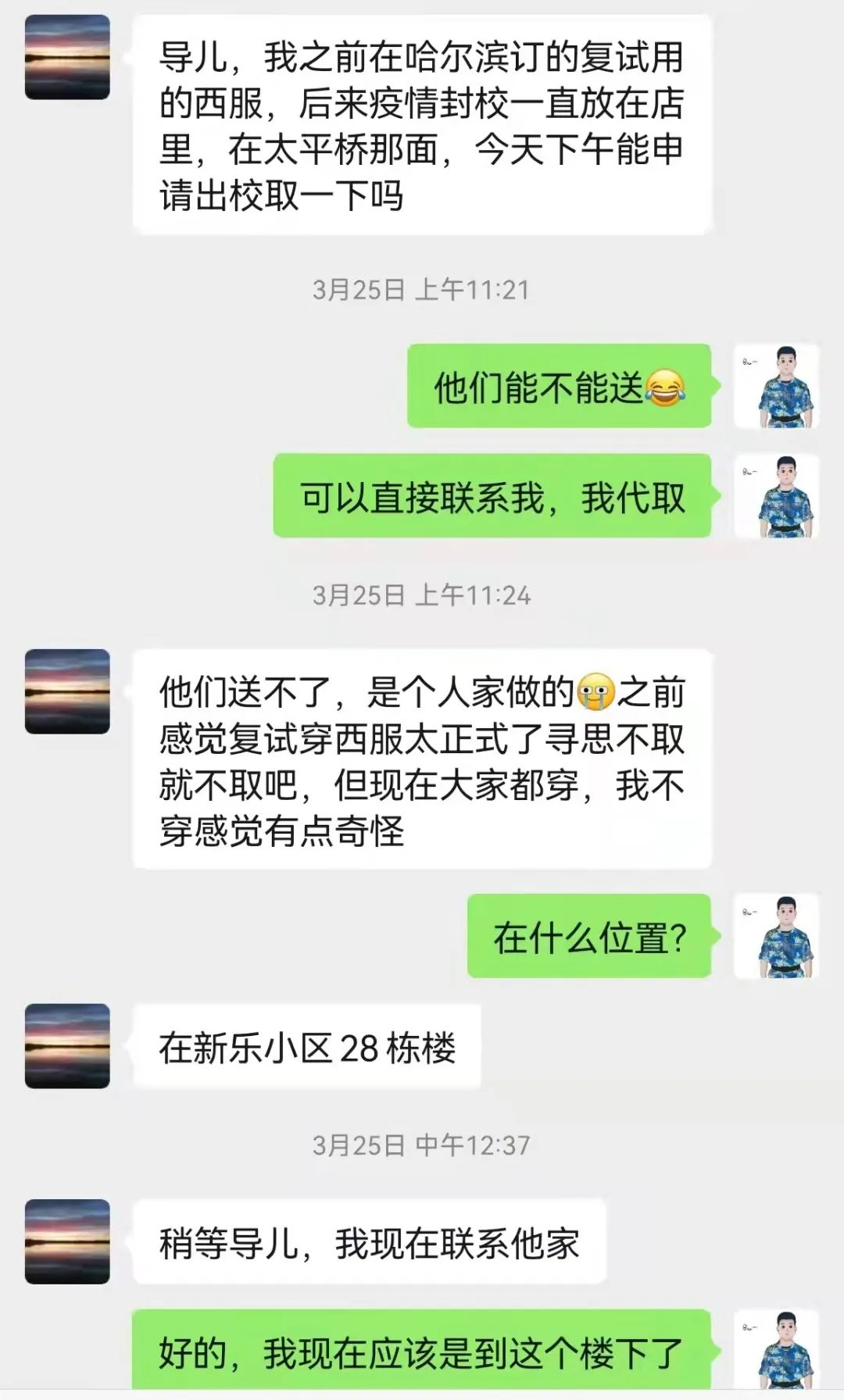844x1400 pixels.
Task: Open sender's avatar beside the 西服 message
Action: pos(67,57)
